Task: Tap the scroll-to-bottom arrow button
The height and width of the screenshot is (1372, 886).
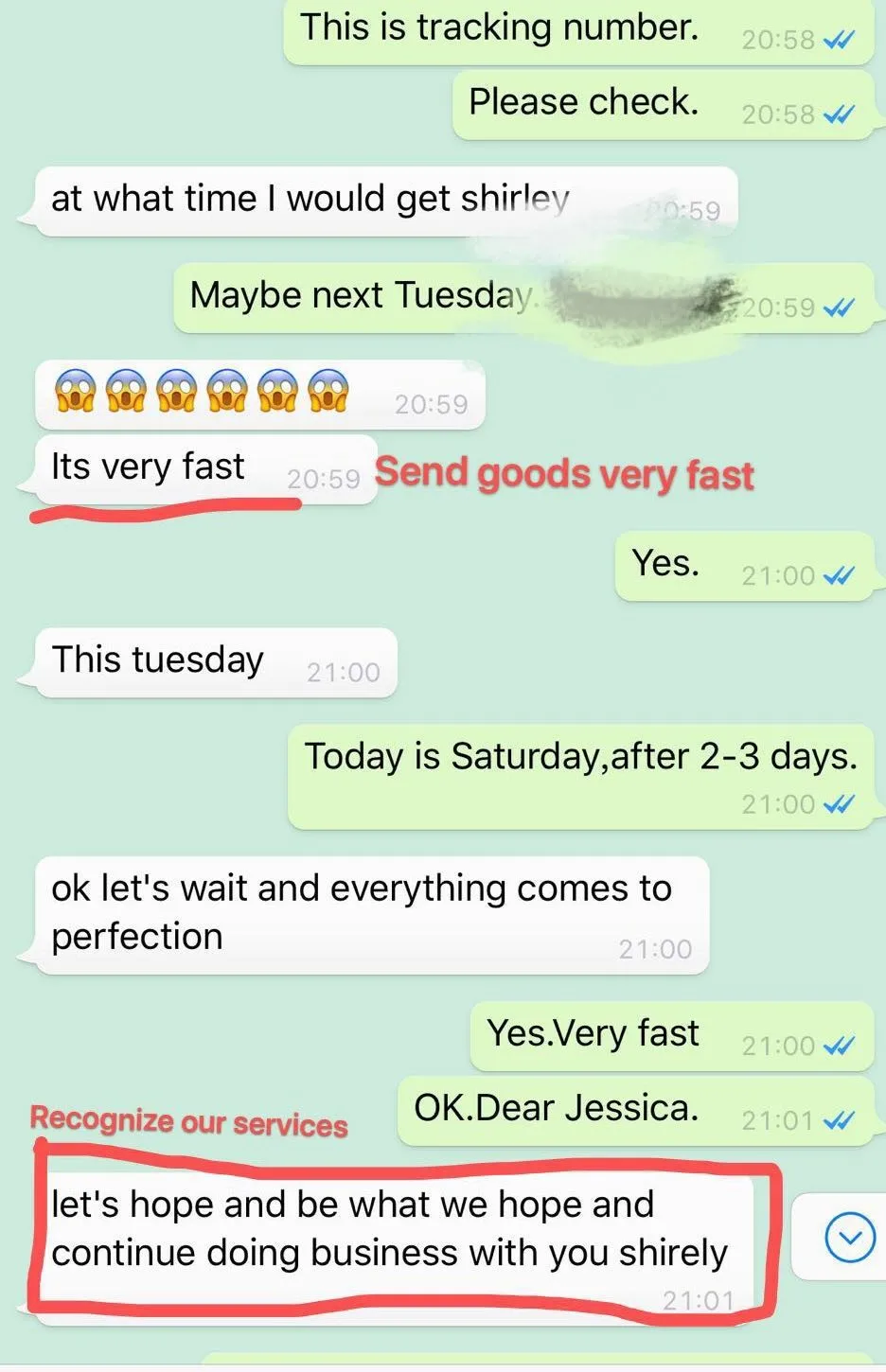Action: [x=850, y=1237]
